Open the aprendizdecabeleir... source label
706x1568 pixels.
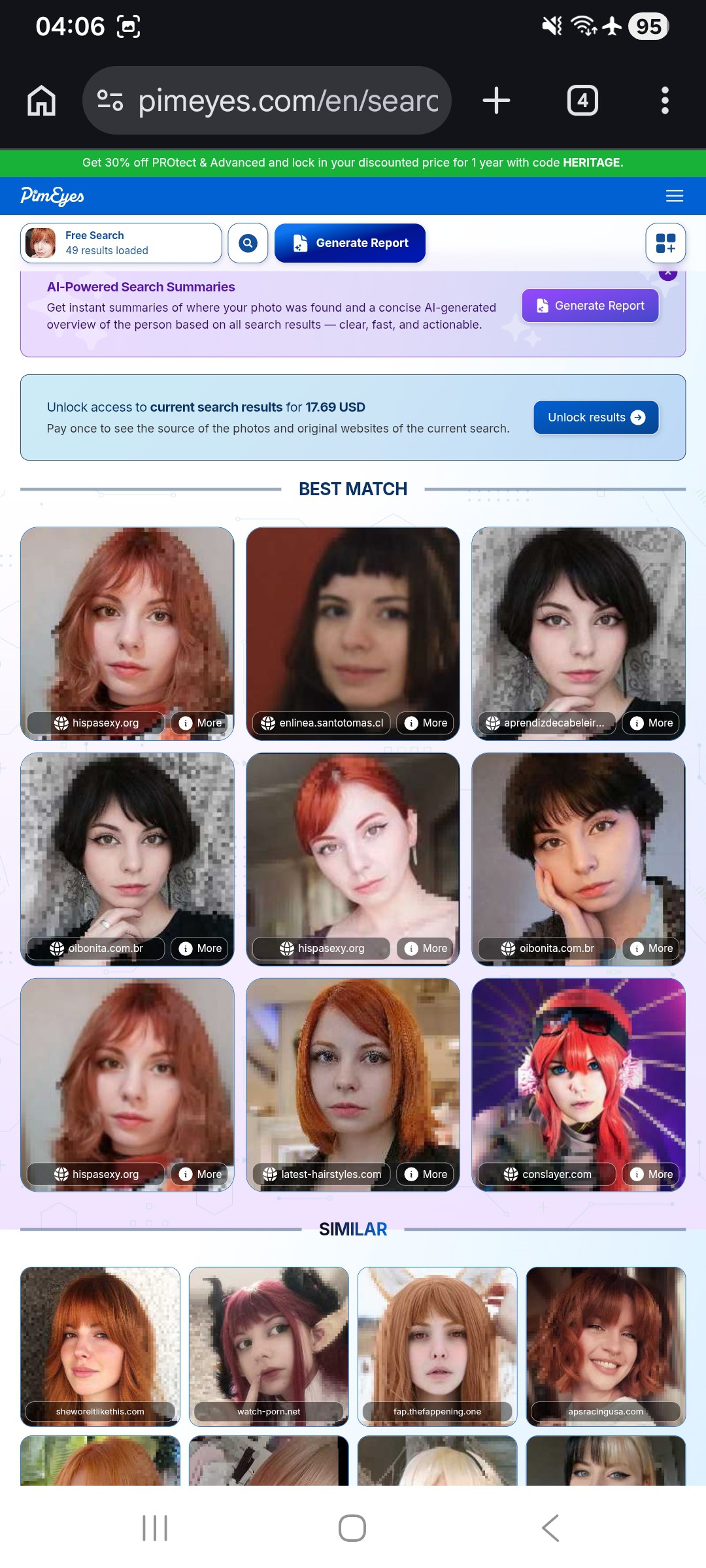pos(547,723)
